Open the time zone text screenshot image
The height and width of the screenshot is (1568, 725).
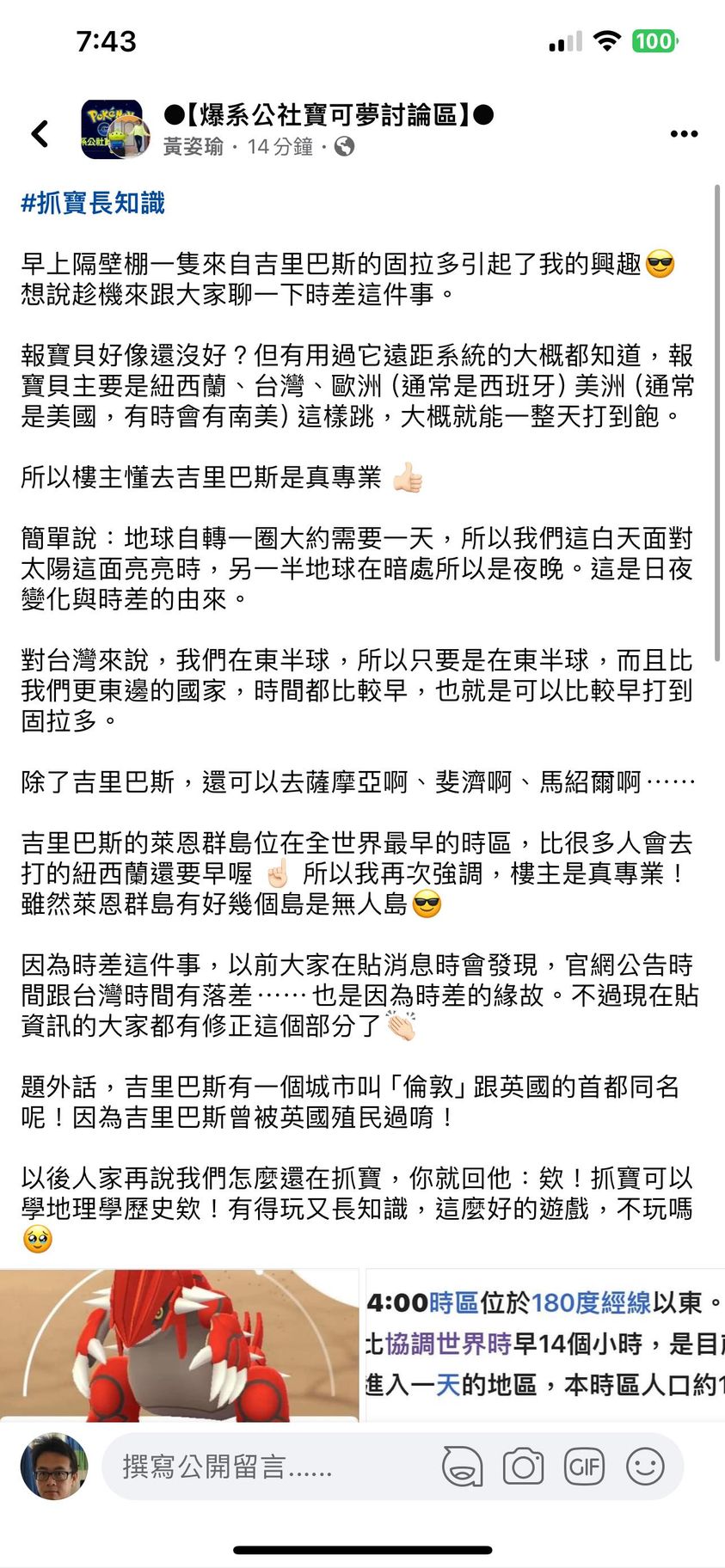tap(545, 1344)
